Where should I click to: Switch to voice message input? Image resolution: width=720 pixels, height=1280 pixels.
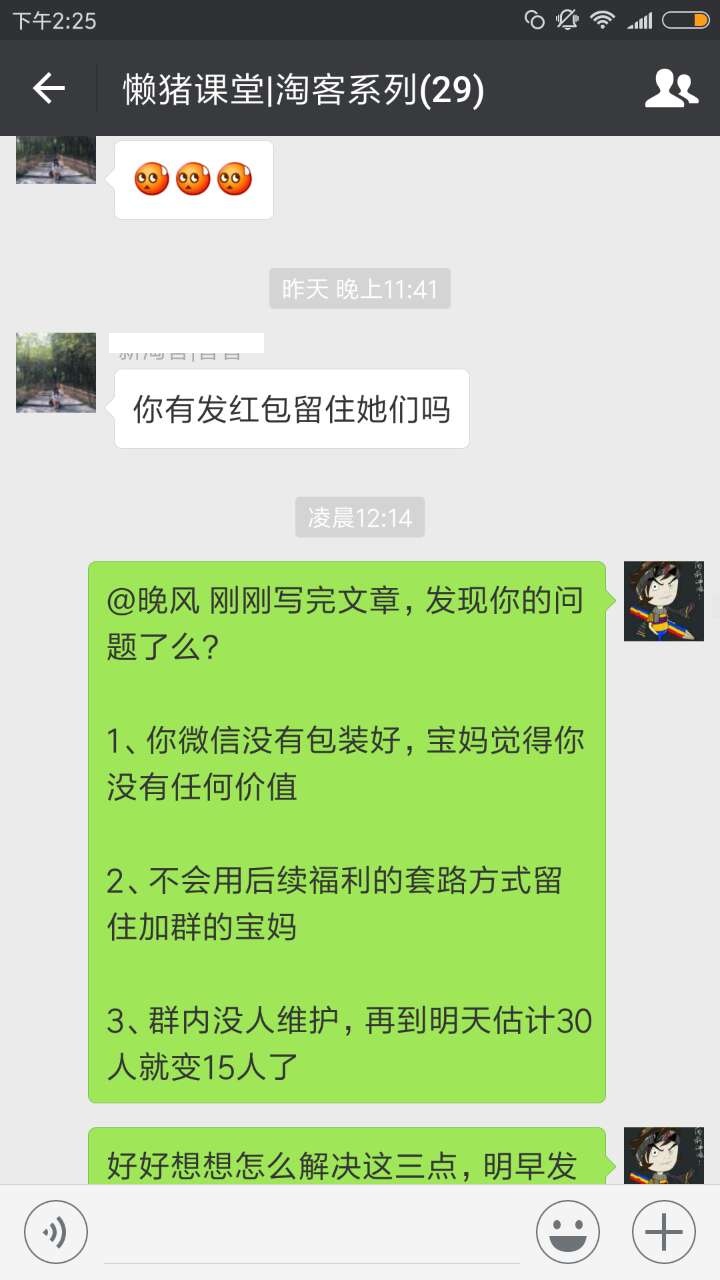click(x=56, y=1231)
